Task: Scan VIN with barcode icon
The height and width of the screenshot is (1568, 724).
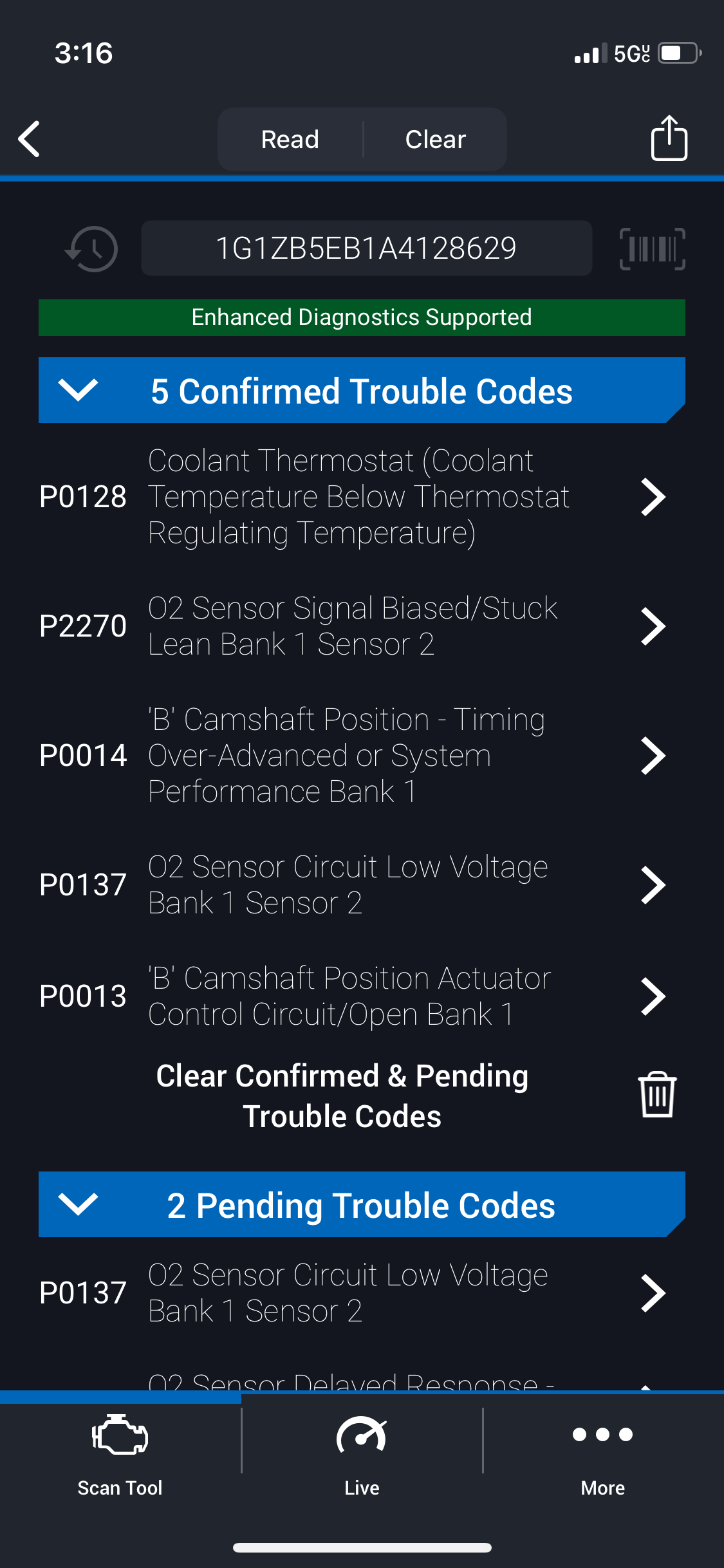Action: 652,248
